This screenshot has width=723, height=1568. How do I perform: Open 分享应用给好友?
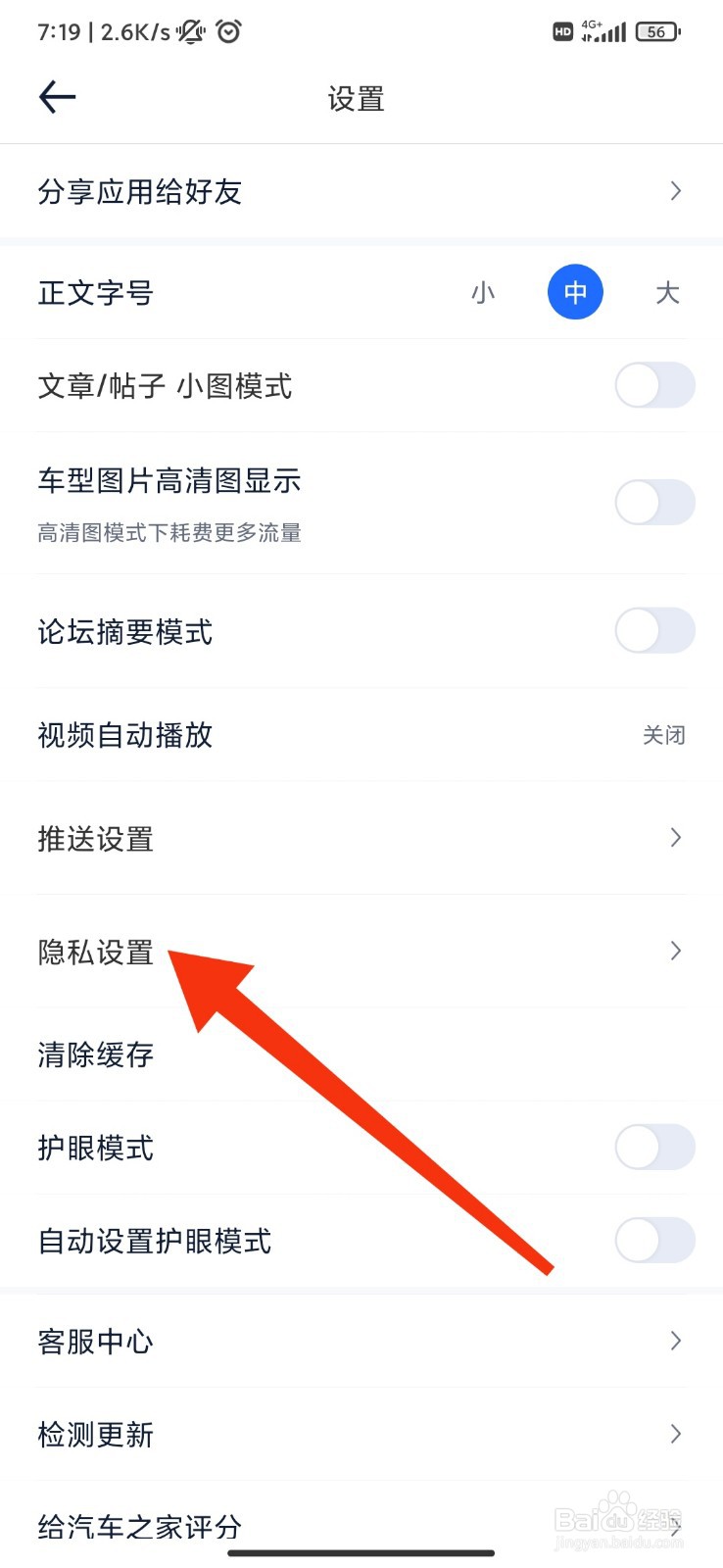361,191
